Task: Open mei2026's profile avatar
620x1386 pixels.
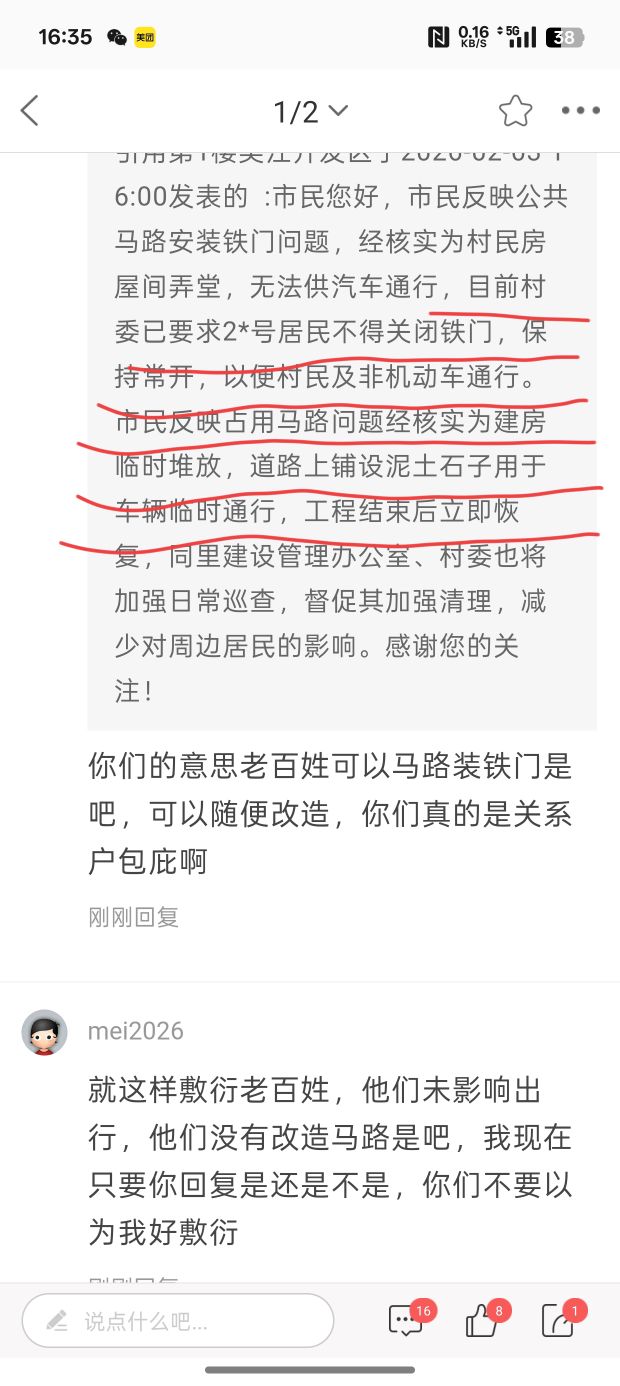Action: pyautogui.click(x=45, y=1032)
